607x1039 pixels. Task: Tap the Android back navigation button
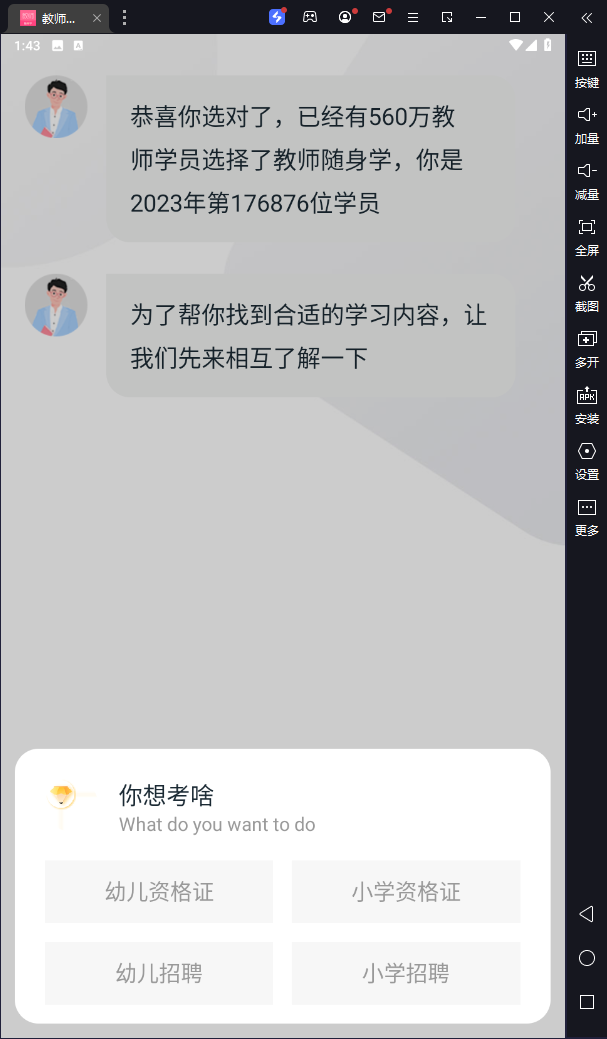[587, 914]
